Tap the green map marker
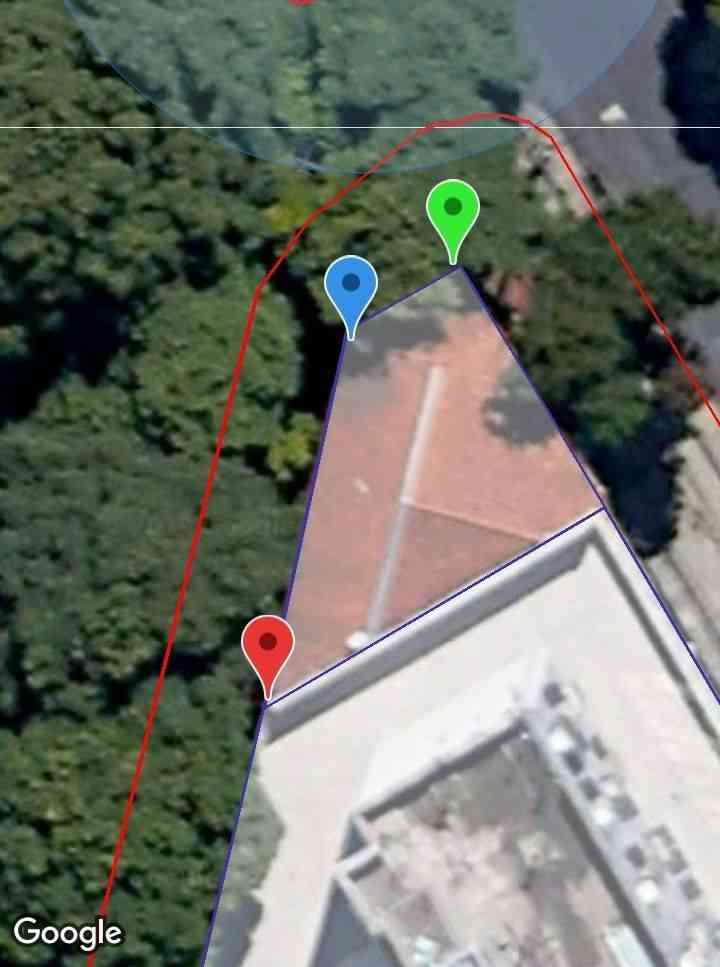The width and height of the screenshot is (720, 967). click(453, 210)
